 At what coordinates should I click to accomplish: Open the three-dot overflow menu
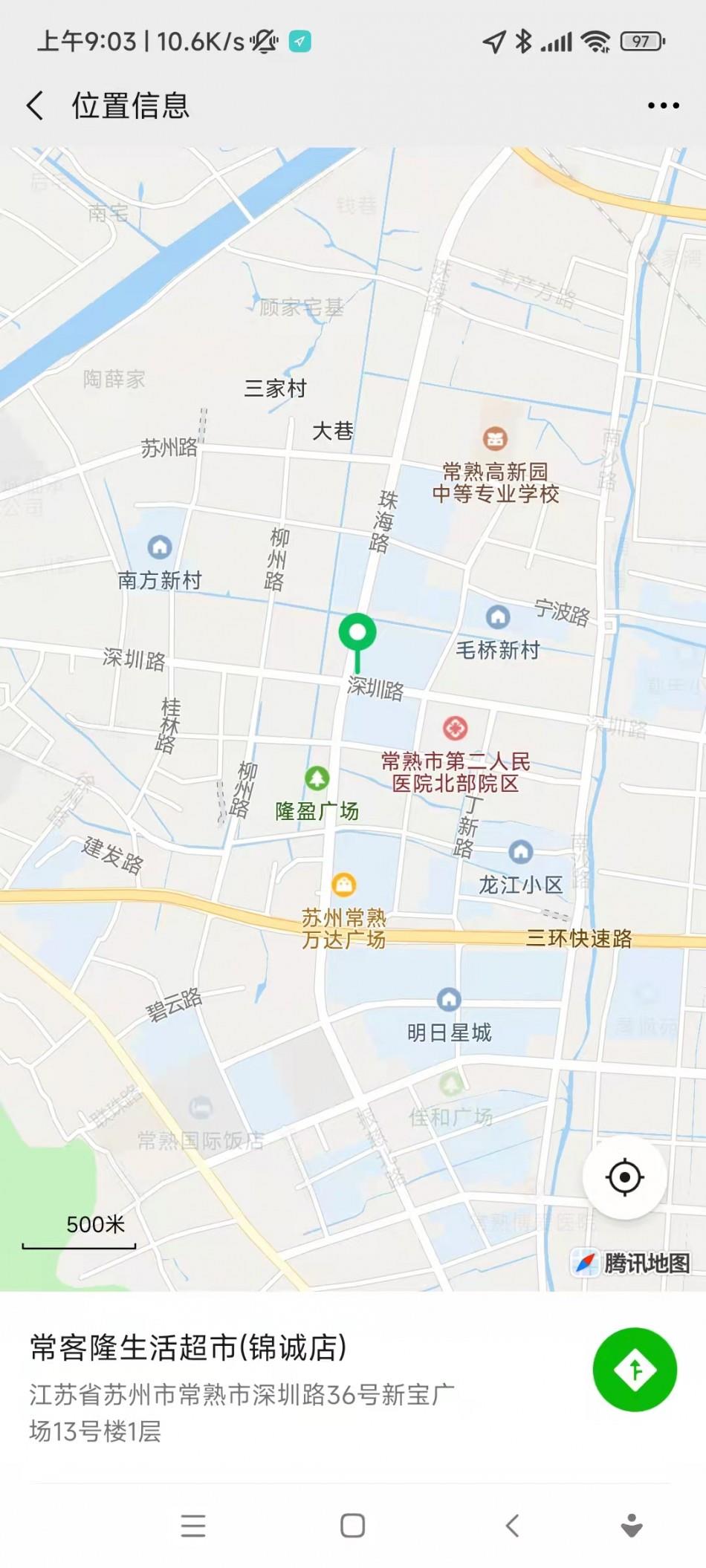pos(663,105)
